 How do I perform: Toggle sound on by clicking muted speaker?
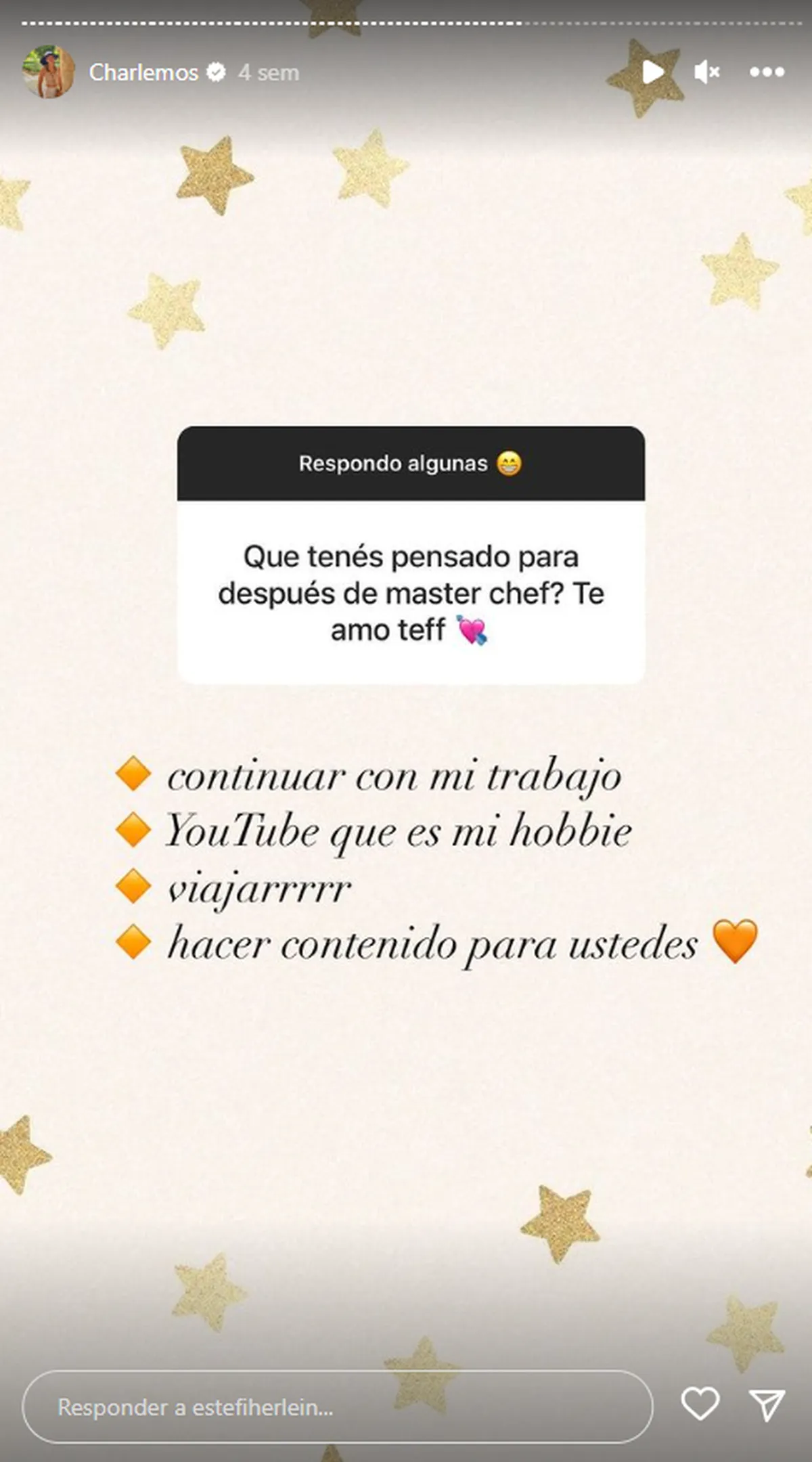click(x=708, y=71)
